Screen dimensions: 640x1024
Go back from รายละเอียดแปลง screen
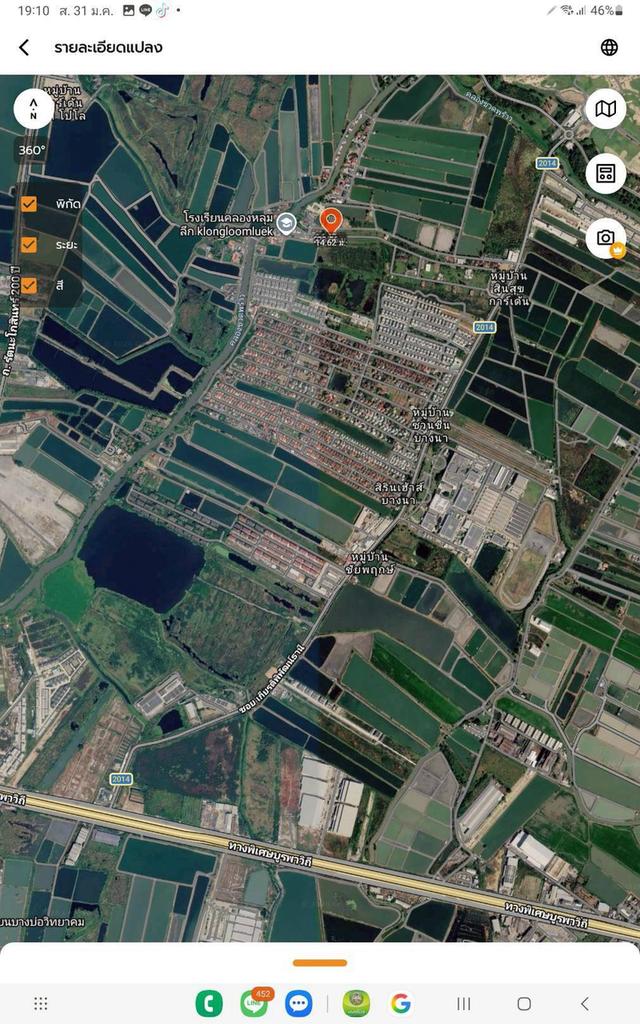24,47
